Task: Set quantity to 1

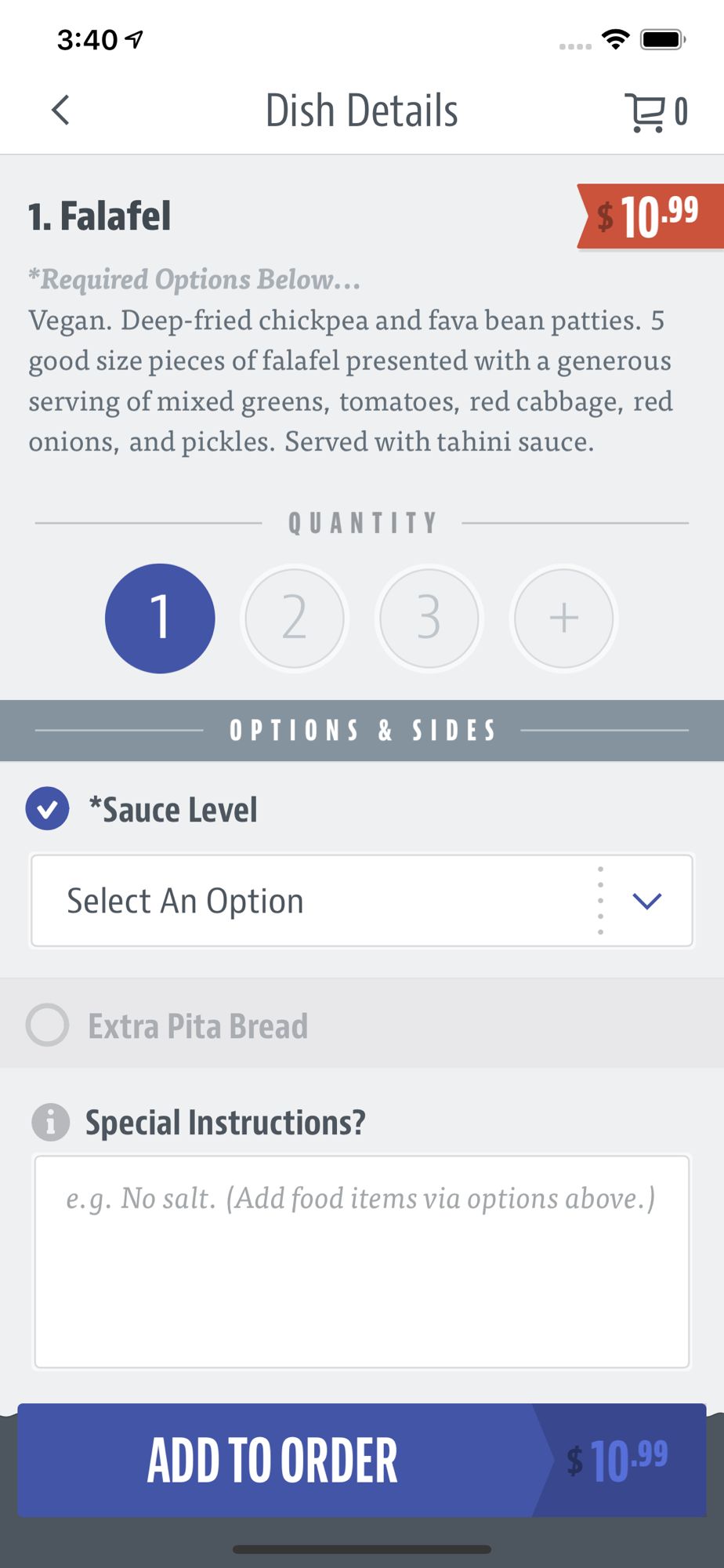Action: 160,618
